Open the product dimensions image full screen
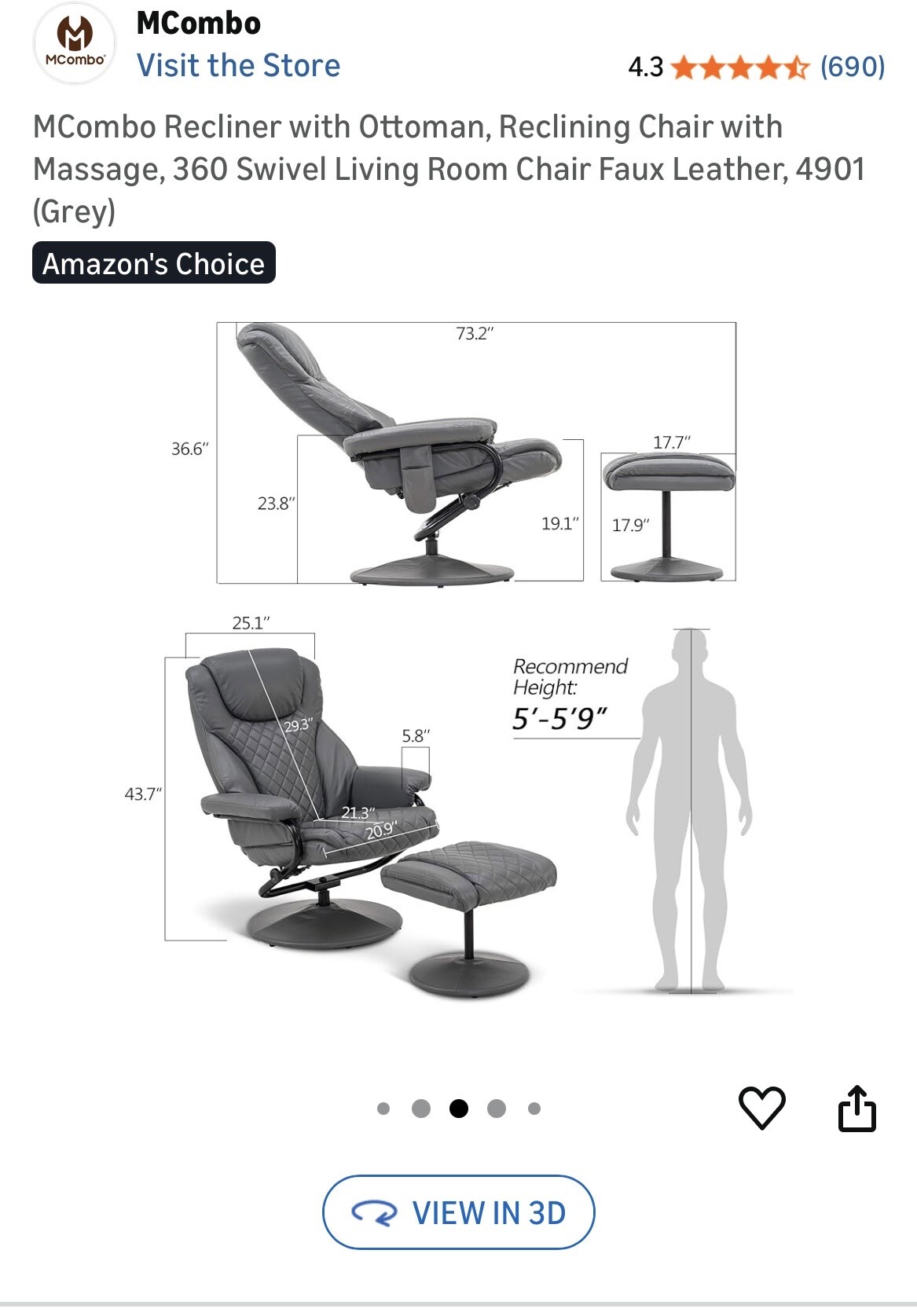Viewport: 917px width, 1316px height. point(458,660)
